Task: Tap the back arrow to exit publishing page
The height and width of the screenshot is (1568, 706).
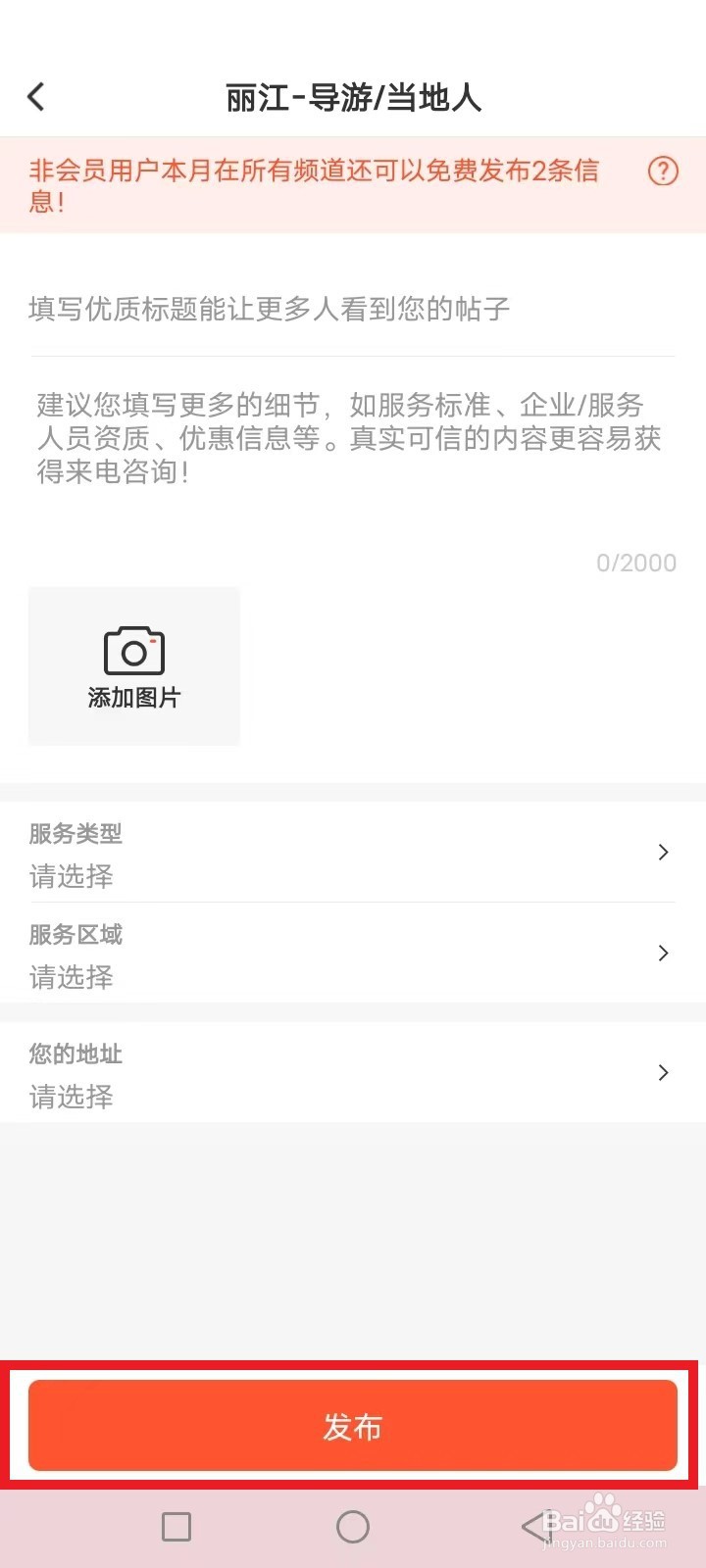Action: click(x=35, y=96)
